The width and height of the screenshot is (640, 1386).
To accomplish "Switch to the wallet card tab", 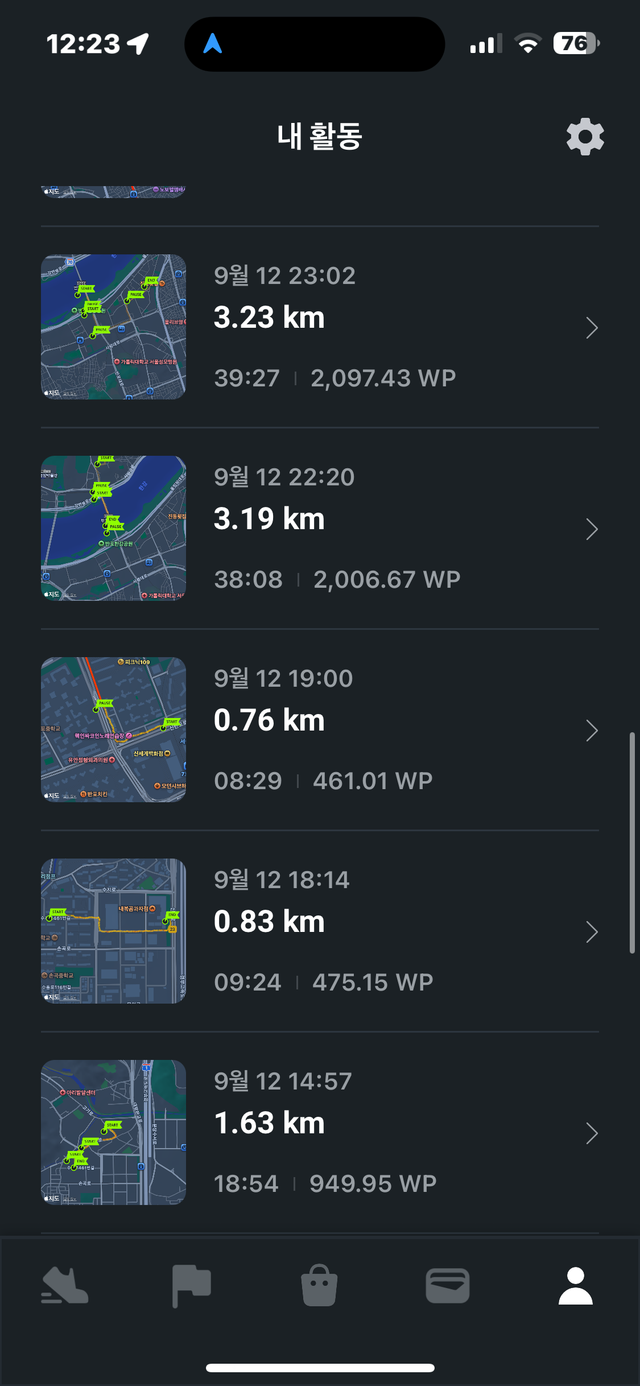I will [x=447, y=1285].
